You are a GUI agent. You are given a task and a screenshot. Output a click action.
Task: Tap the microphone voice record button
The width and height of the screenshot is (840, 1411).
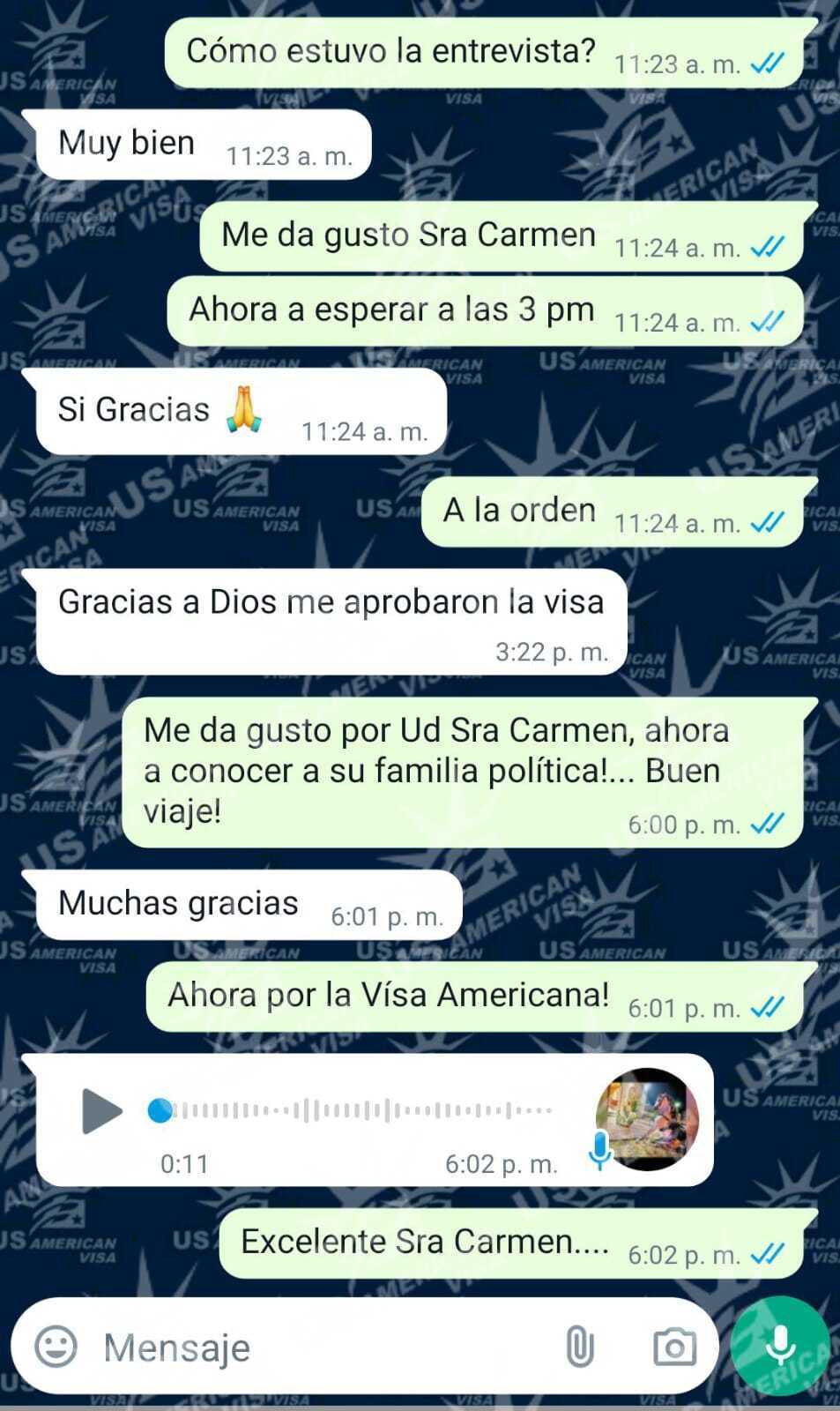pyautogui.click(x=780, y=1346)
